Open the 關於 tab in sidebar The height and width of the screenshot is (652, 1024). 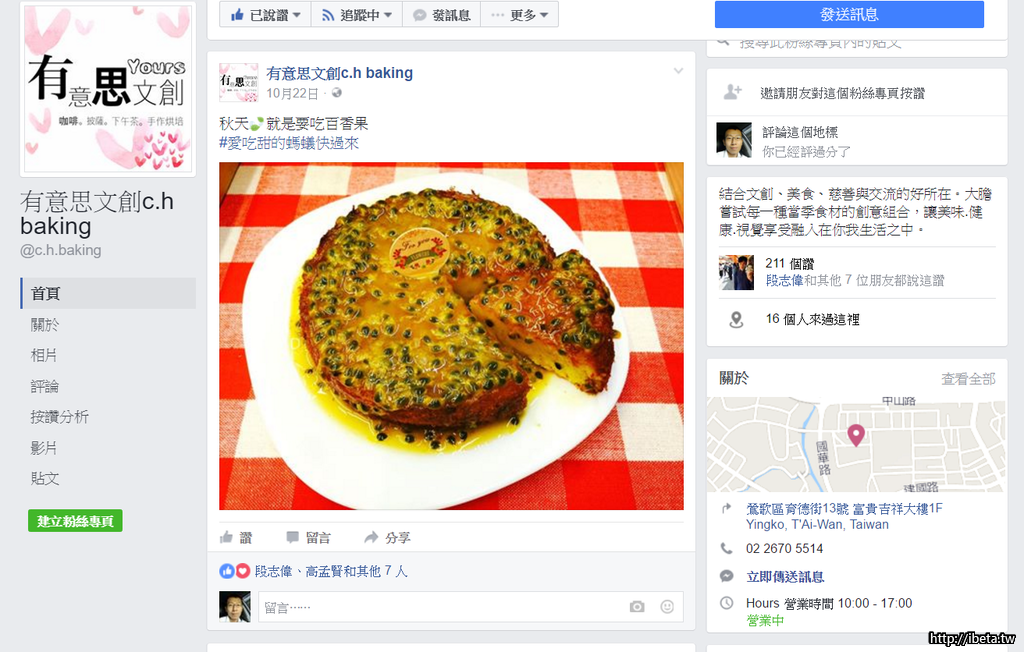(x=45, y=325)
